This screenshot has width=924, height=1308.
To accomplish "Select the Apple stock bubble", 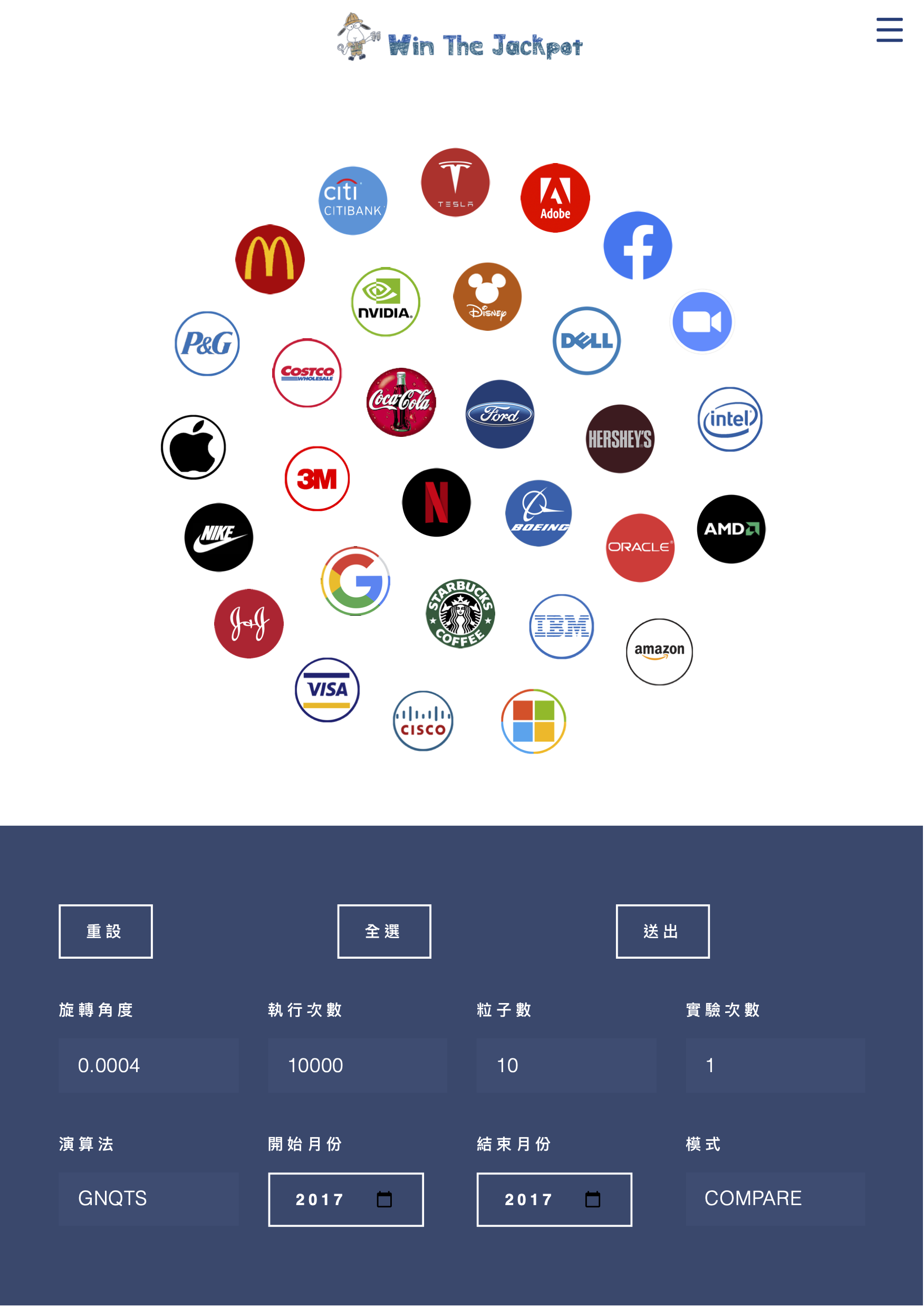I will 194,448.
